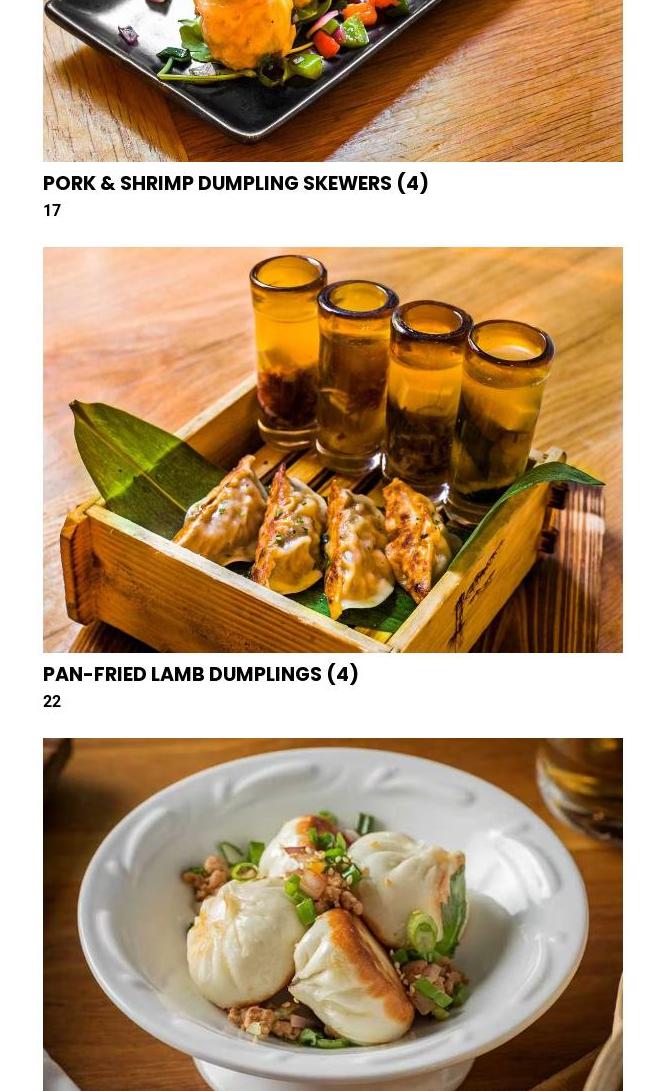Viewport: 665px width, 1091px height.
Task: Open the dumplings in white bowl photo
Action: point(332,913)
